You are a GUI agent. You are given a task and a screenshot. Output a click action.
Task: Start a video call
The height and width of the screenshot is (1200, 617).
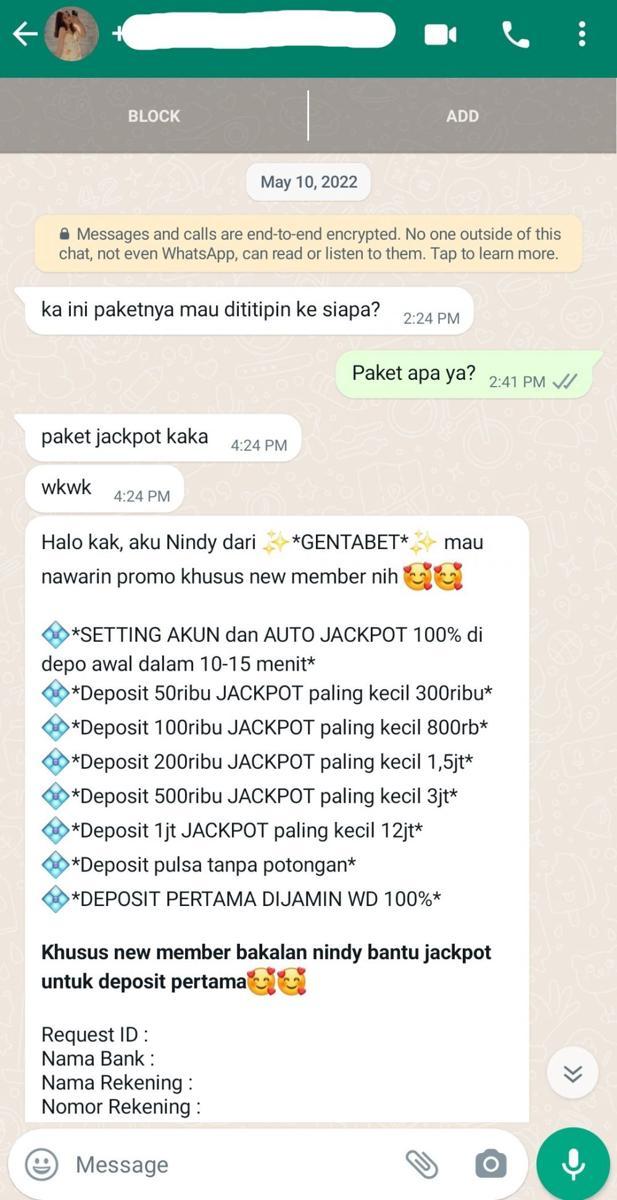(440, 35)
